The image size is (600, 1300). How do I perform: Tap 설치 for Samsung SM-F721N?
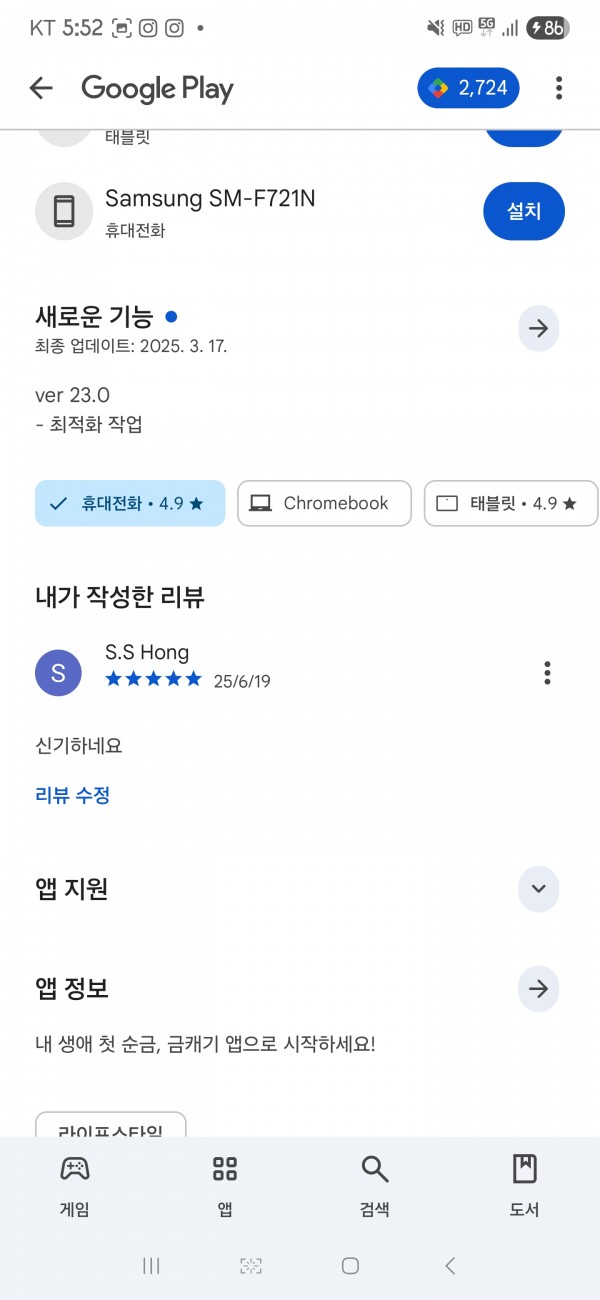coord(524,211)
